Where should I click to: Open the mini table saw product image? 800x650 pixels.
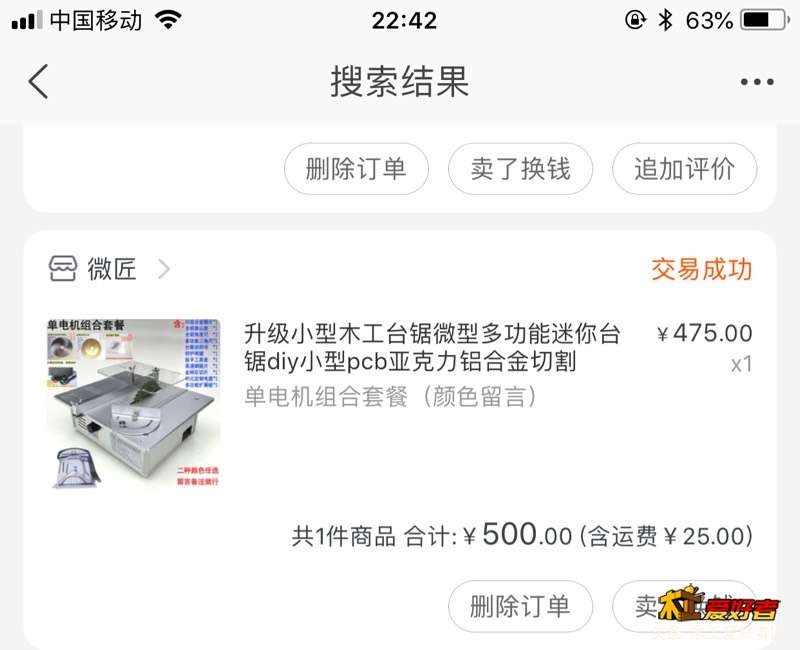(x=134, y=402)
